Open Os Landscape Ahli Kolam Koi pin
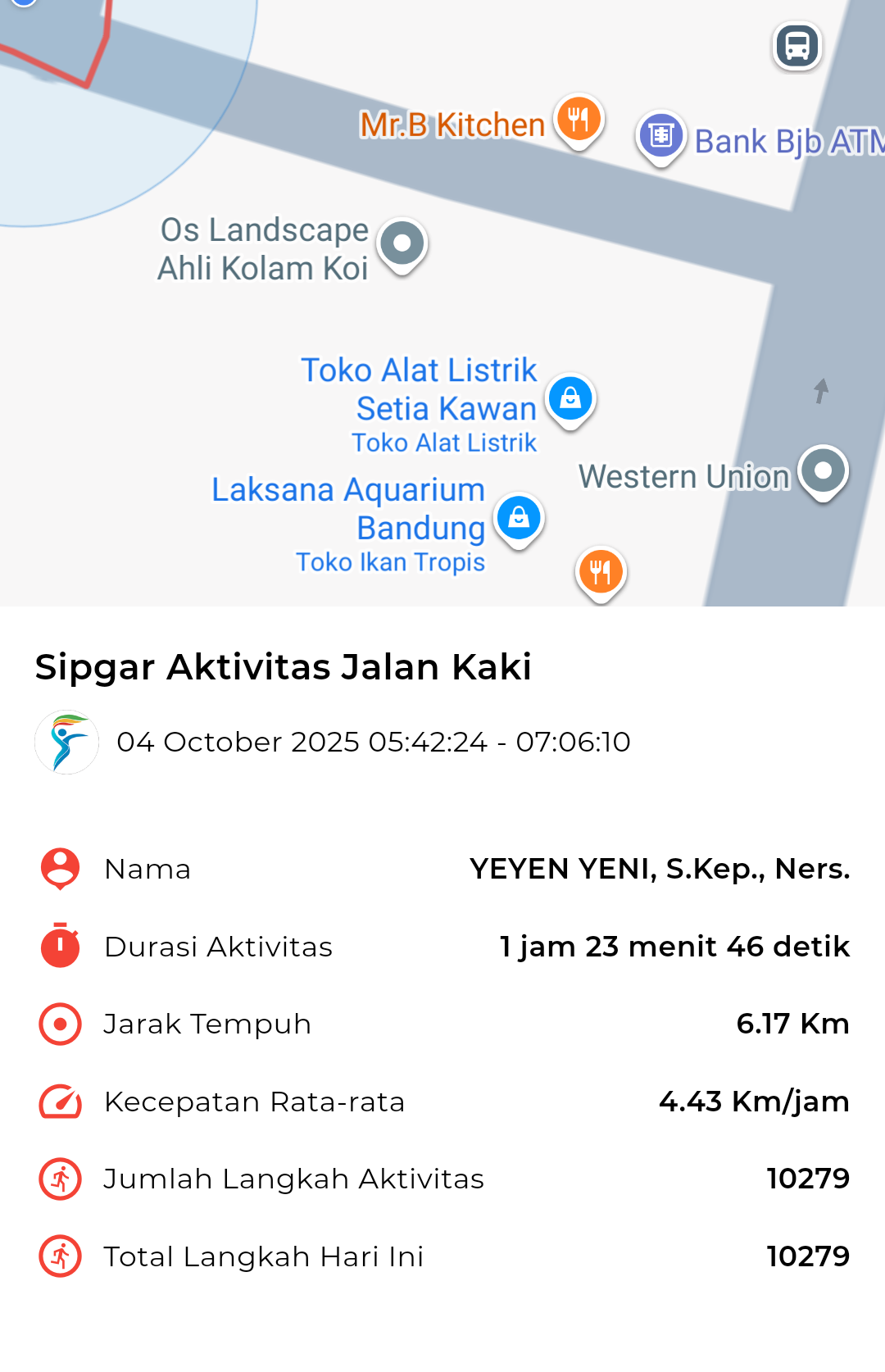The height and width of the screenshot is (1372, 885). [402, 243]
